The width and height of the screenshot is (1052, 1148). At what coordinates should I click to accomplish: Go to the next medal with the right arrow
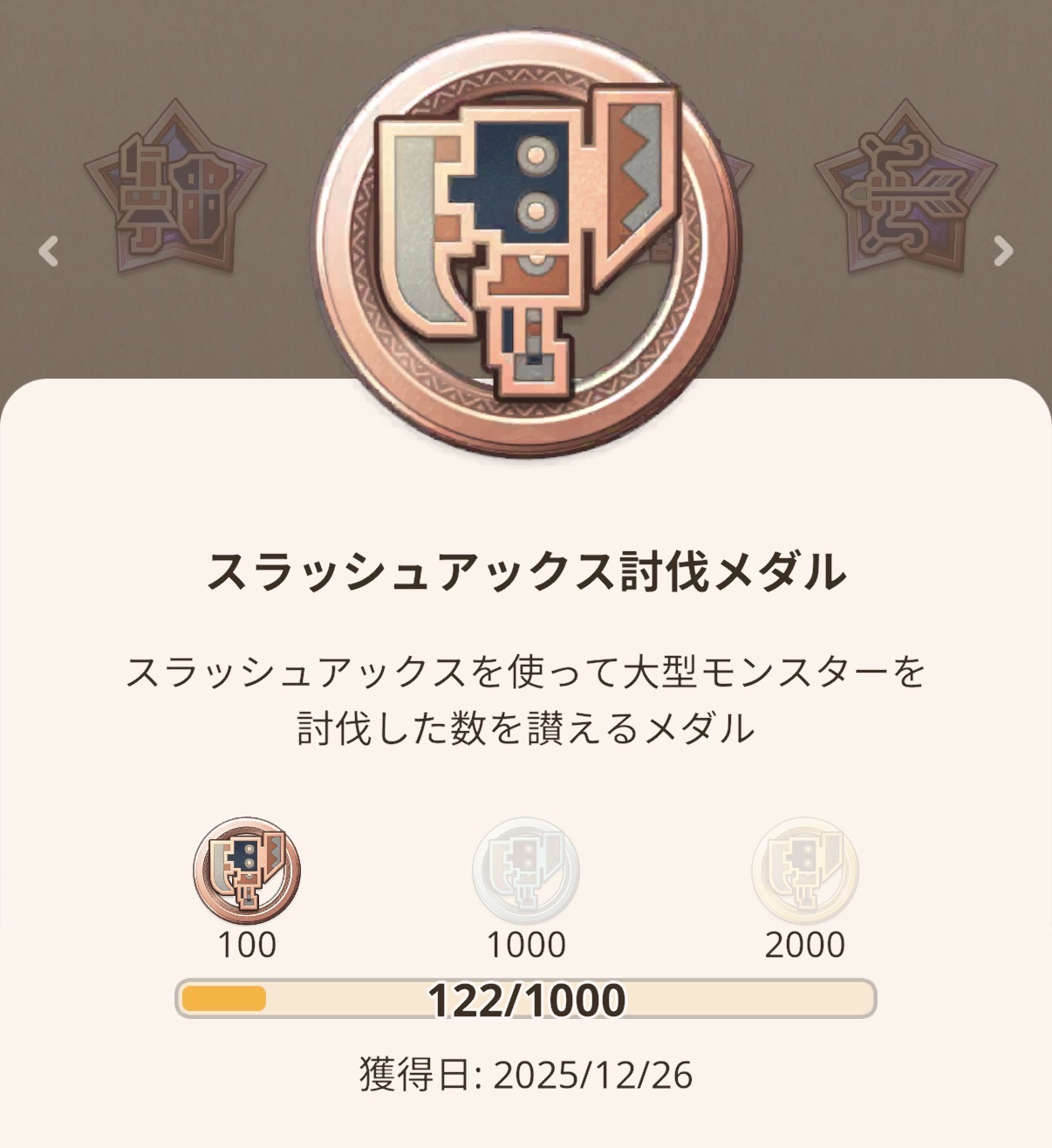click(x=1003, y=251)
